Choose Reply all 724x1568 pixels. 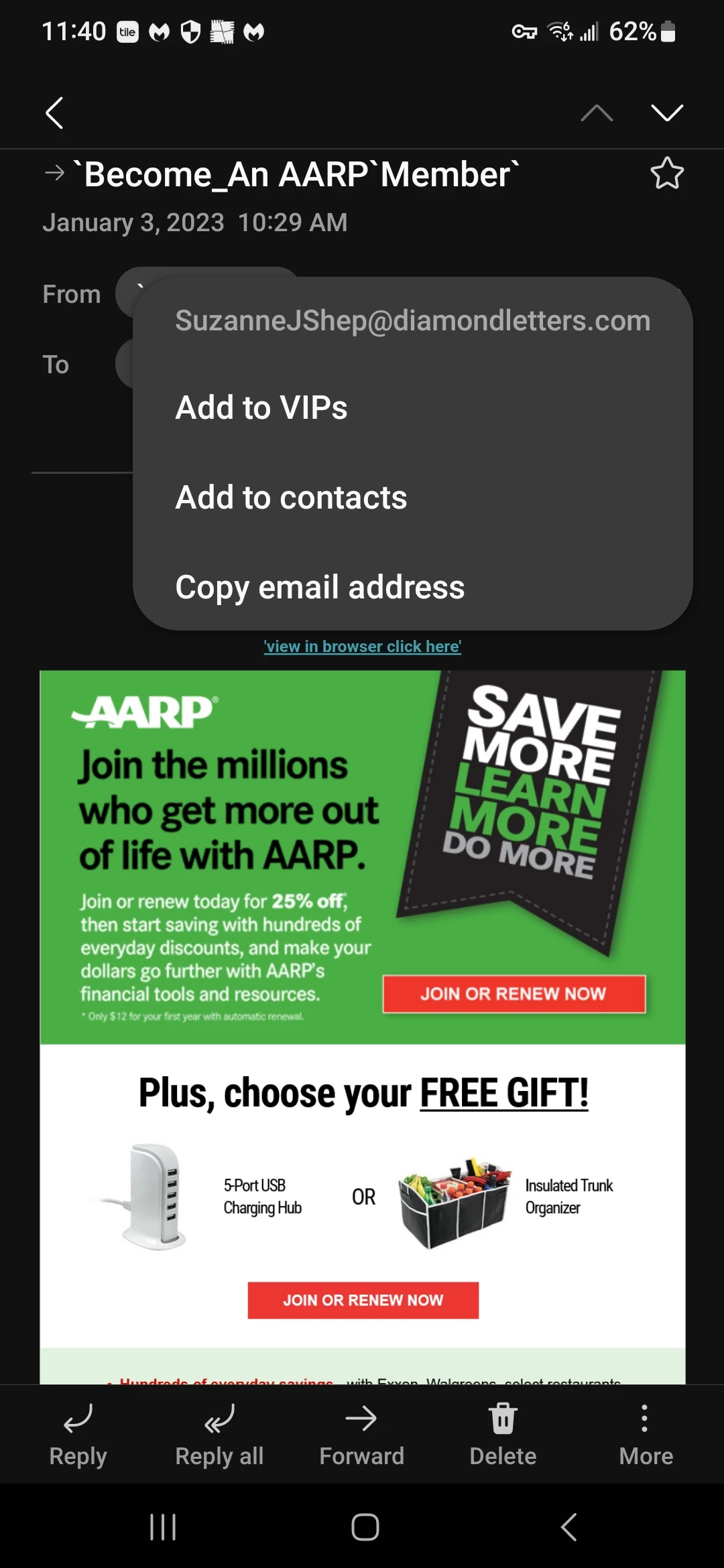(219, 1434)
